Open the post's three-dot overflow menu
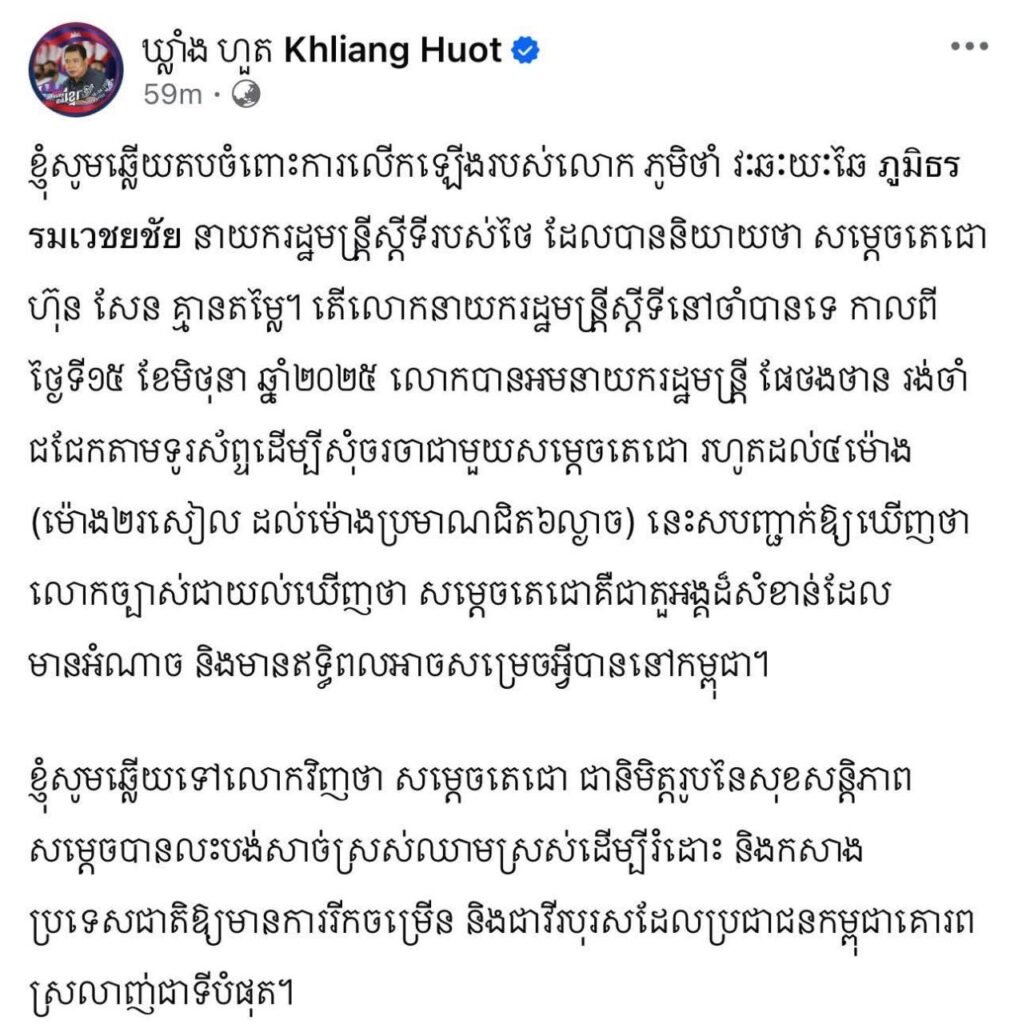 967,47
